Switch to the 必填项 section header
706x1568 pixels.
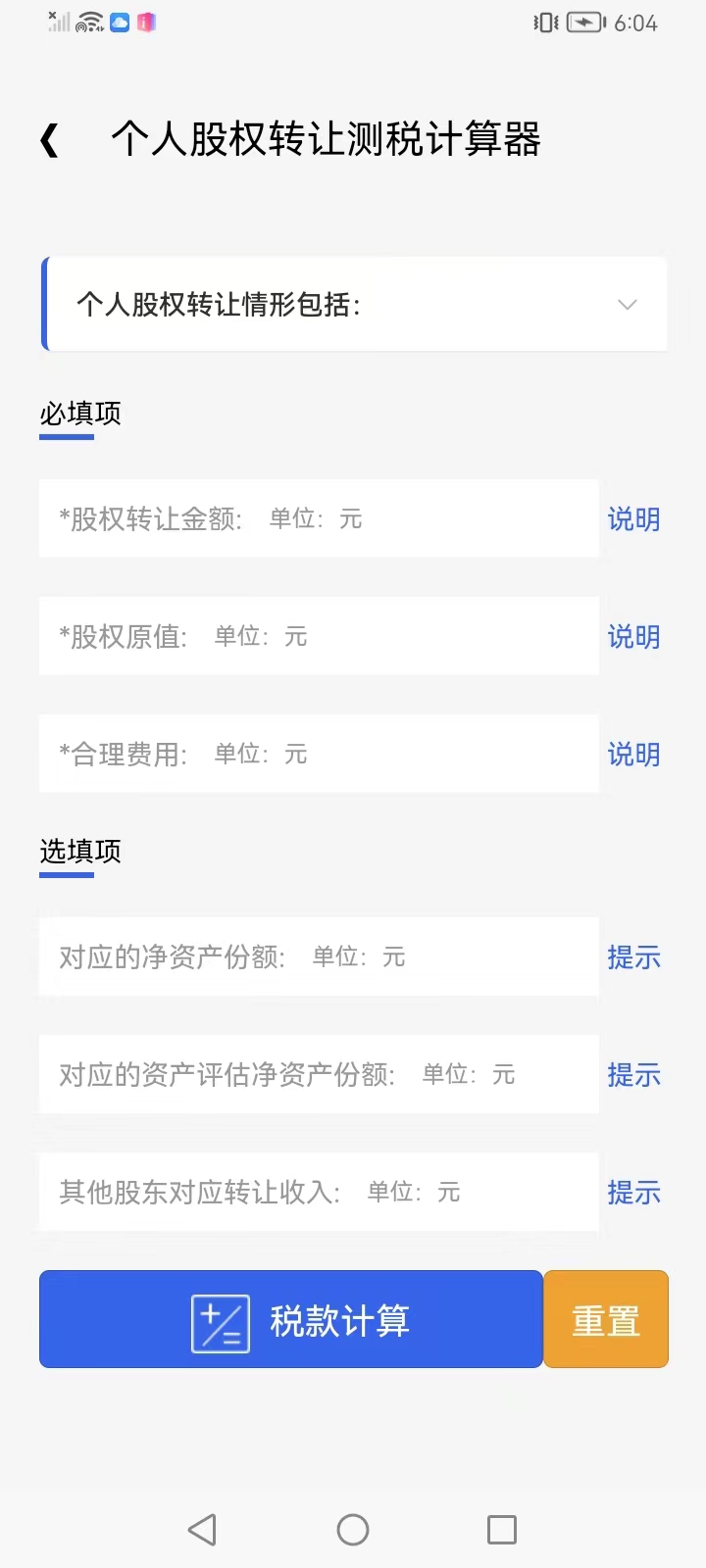pos(78,414)
